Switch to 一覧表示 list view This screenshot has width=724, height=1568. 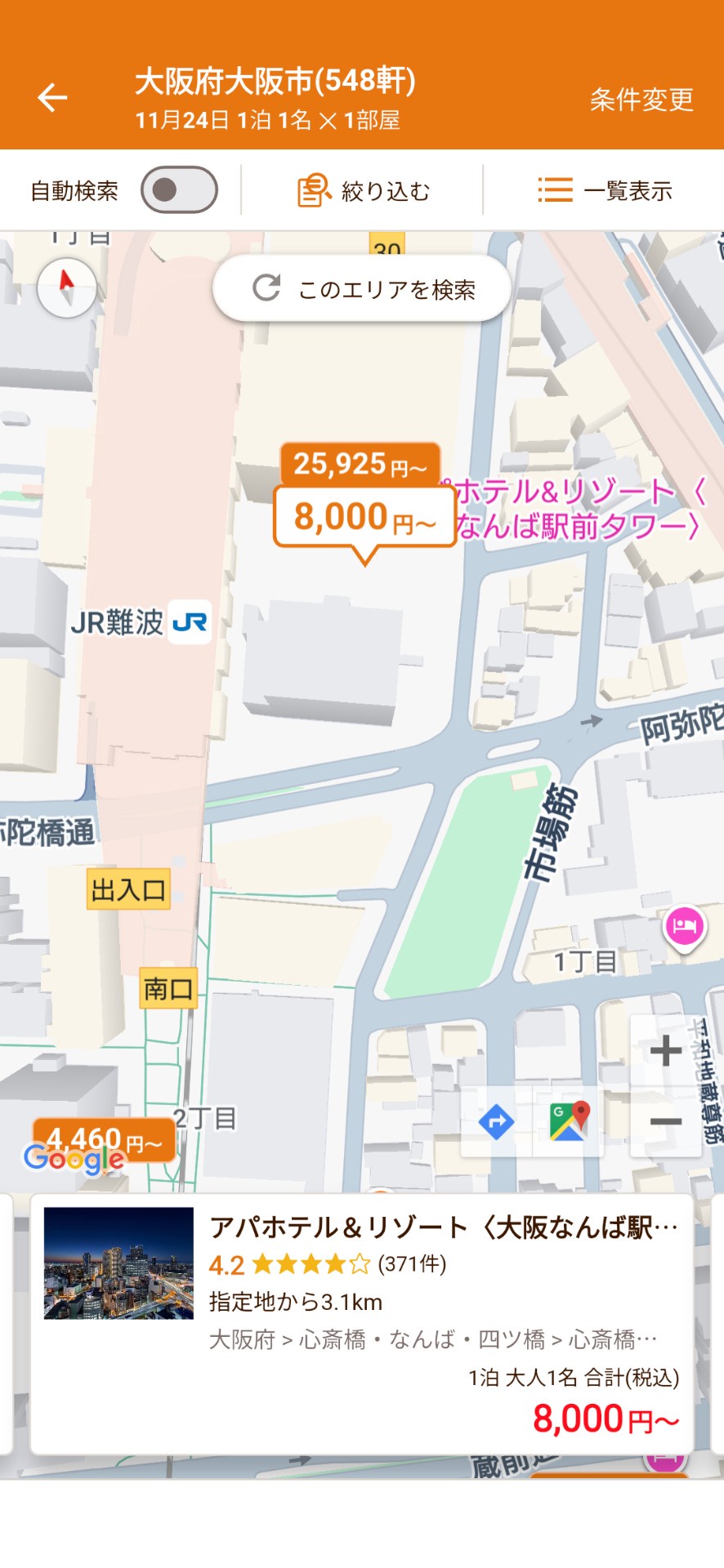pos(605,191)
